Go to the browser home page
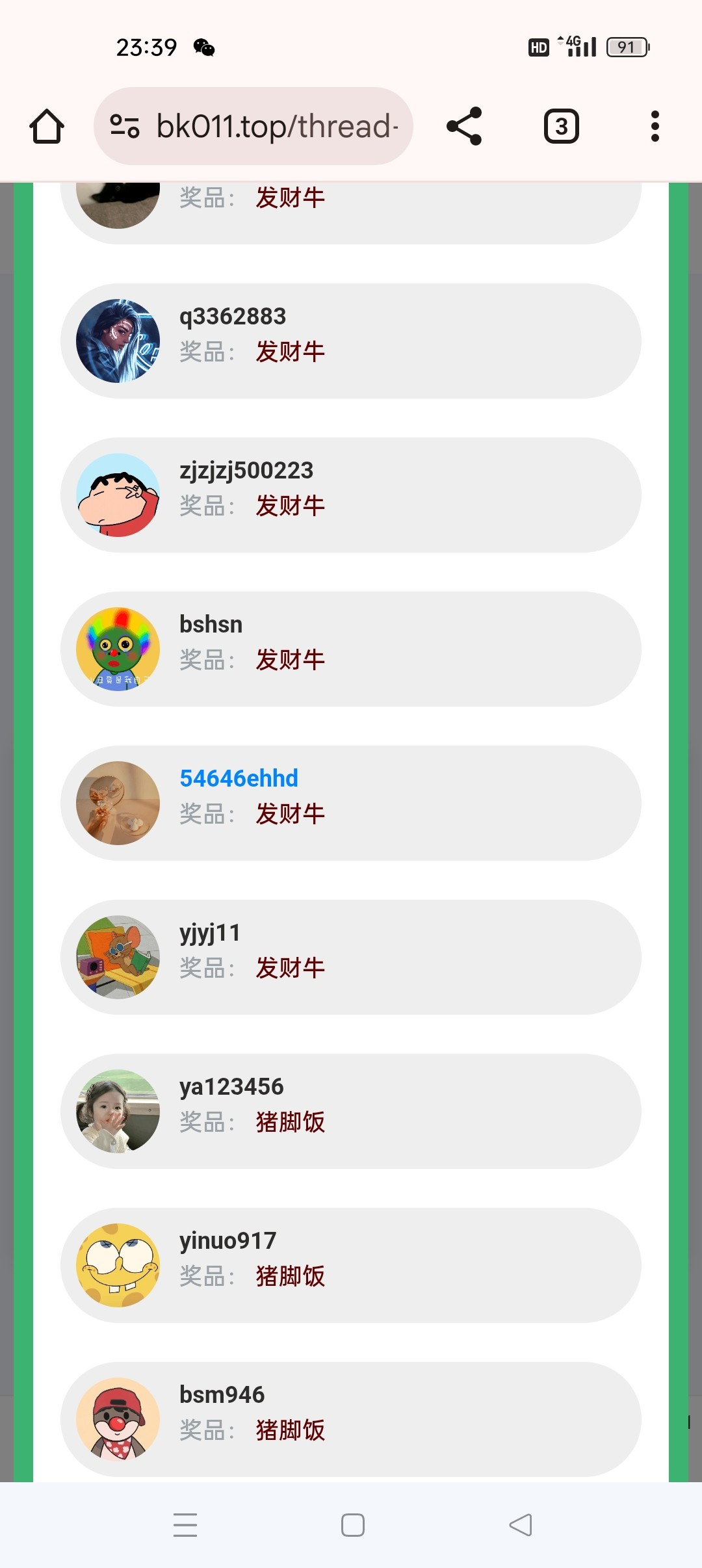 pos(47,126)
